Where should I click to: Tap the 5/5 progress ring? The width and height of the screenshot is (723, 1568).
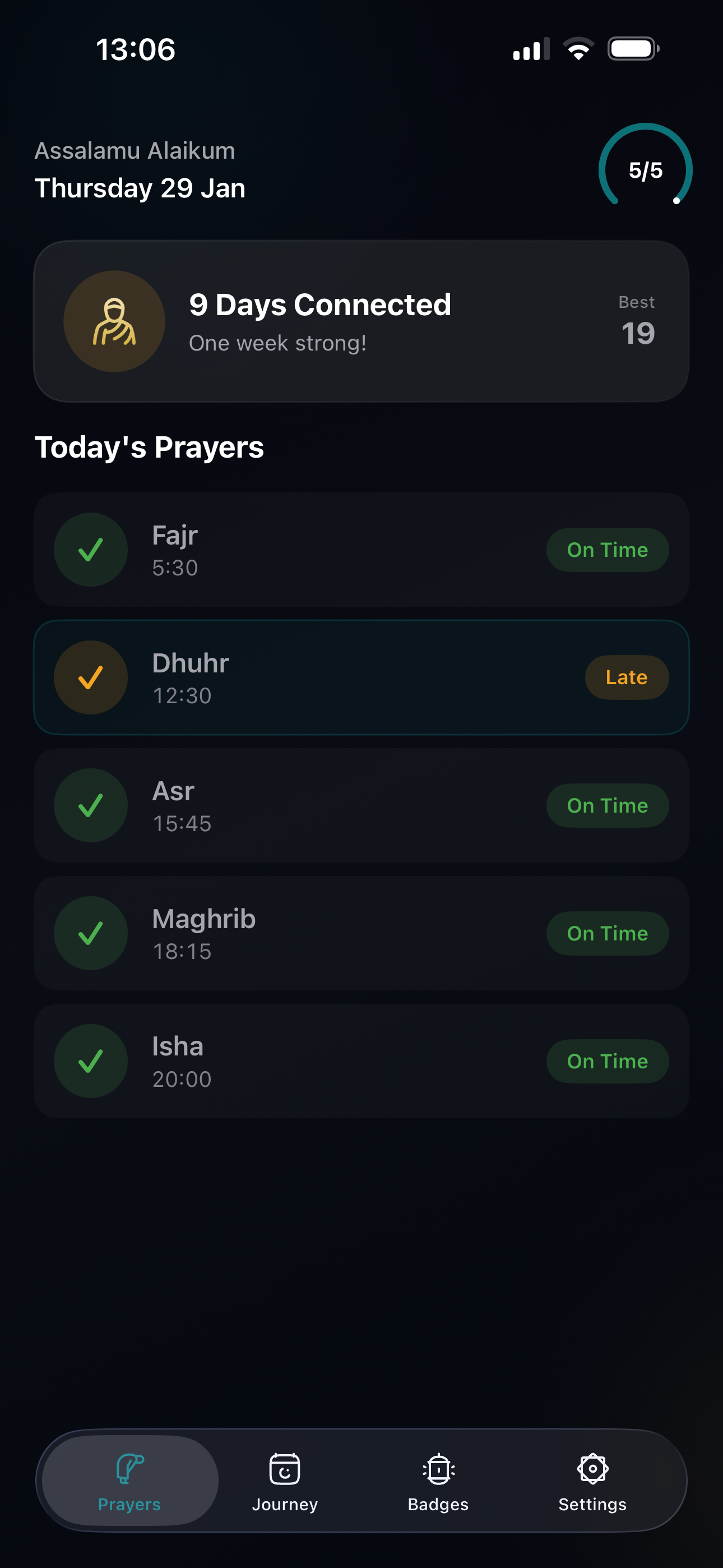pos(645,169)
